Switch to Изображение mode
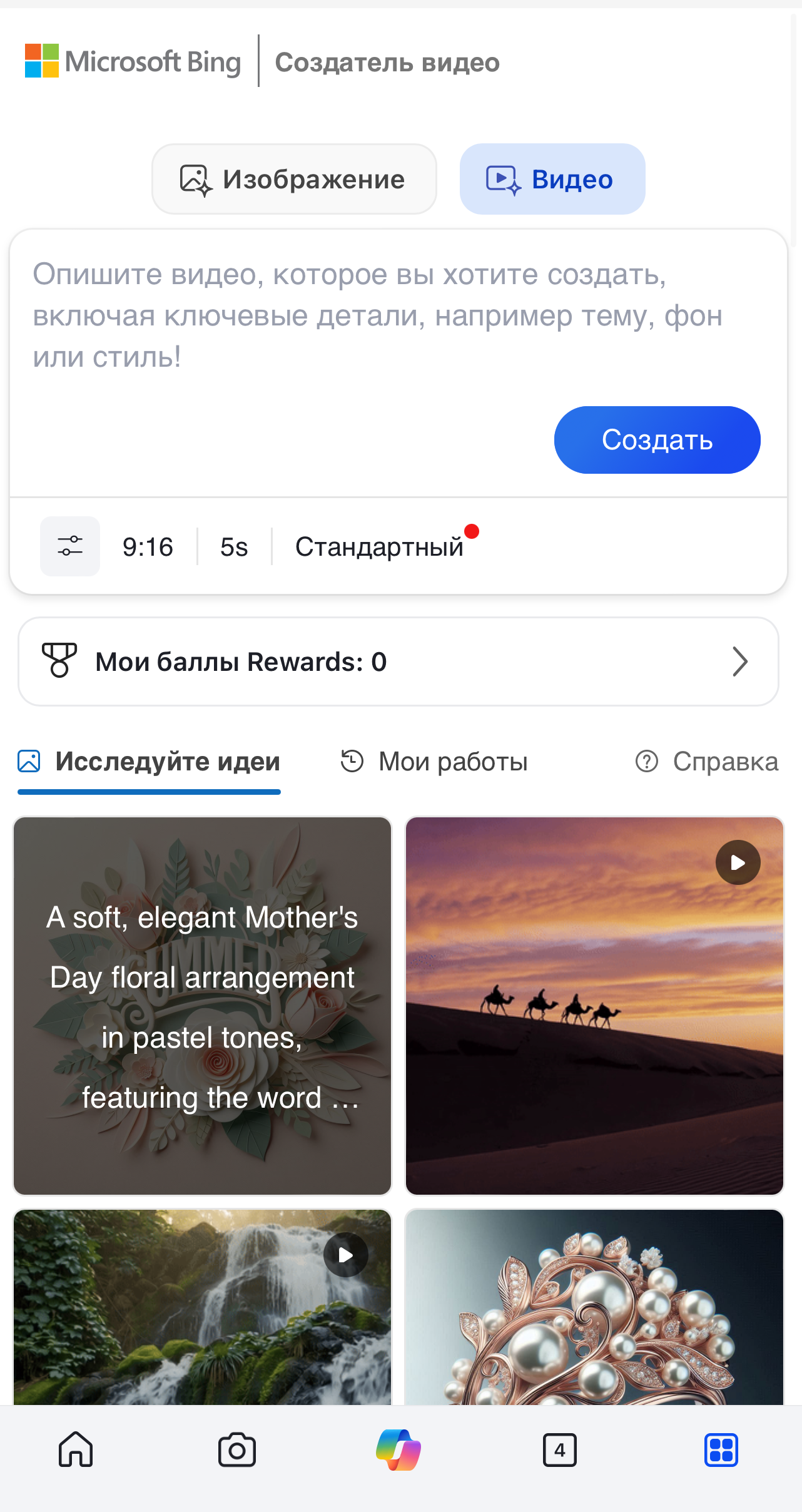The width and height of the screenshot is (802, 1512). [293, 179]
